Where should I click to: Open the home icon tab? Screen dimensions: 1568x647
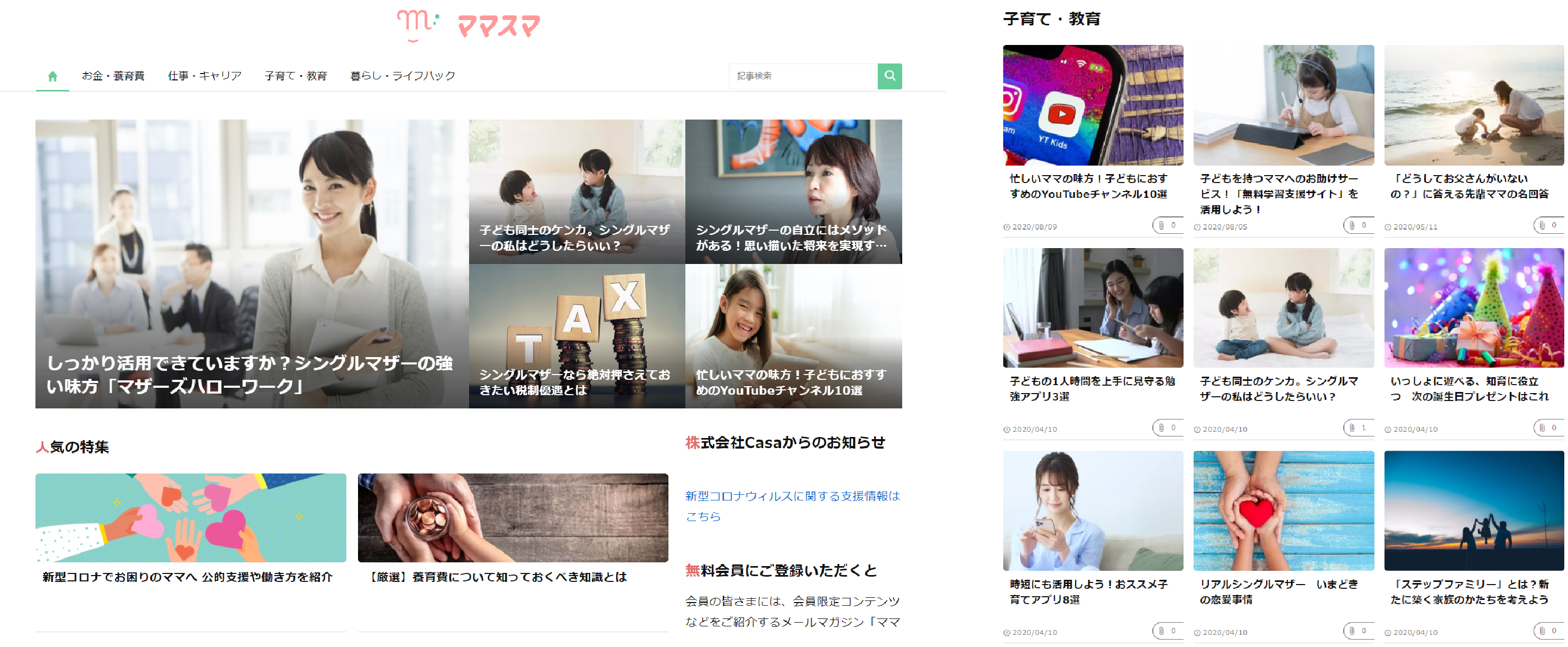(52, 76)
